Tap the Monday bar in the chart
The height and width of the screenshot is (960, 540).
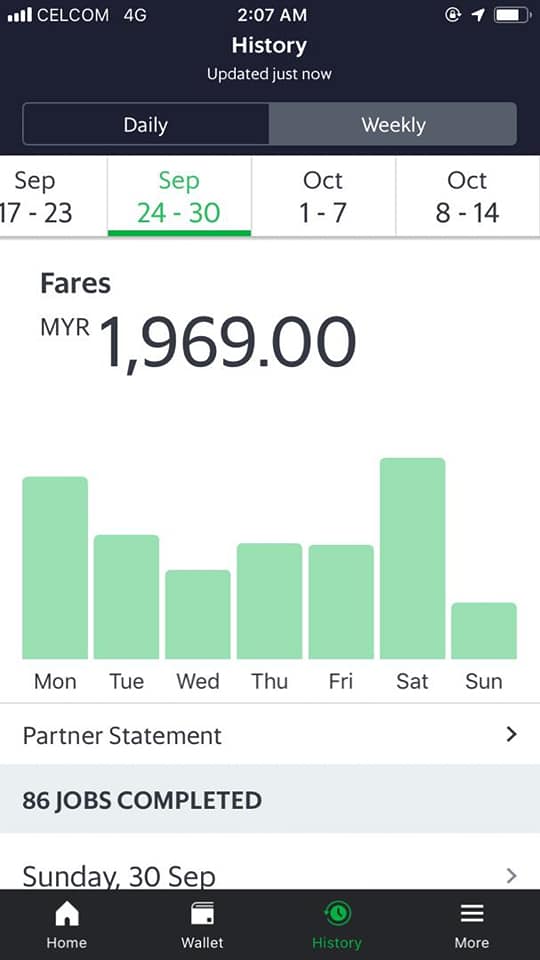pos(55,568)
